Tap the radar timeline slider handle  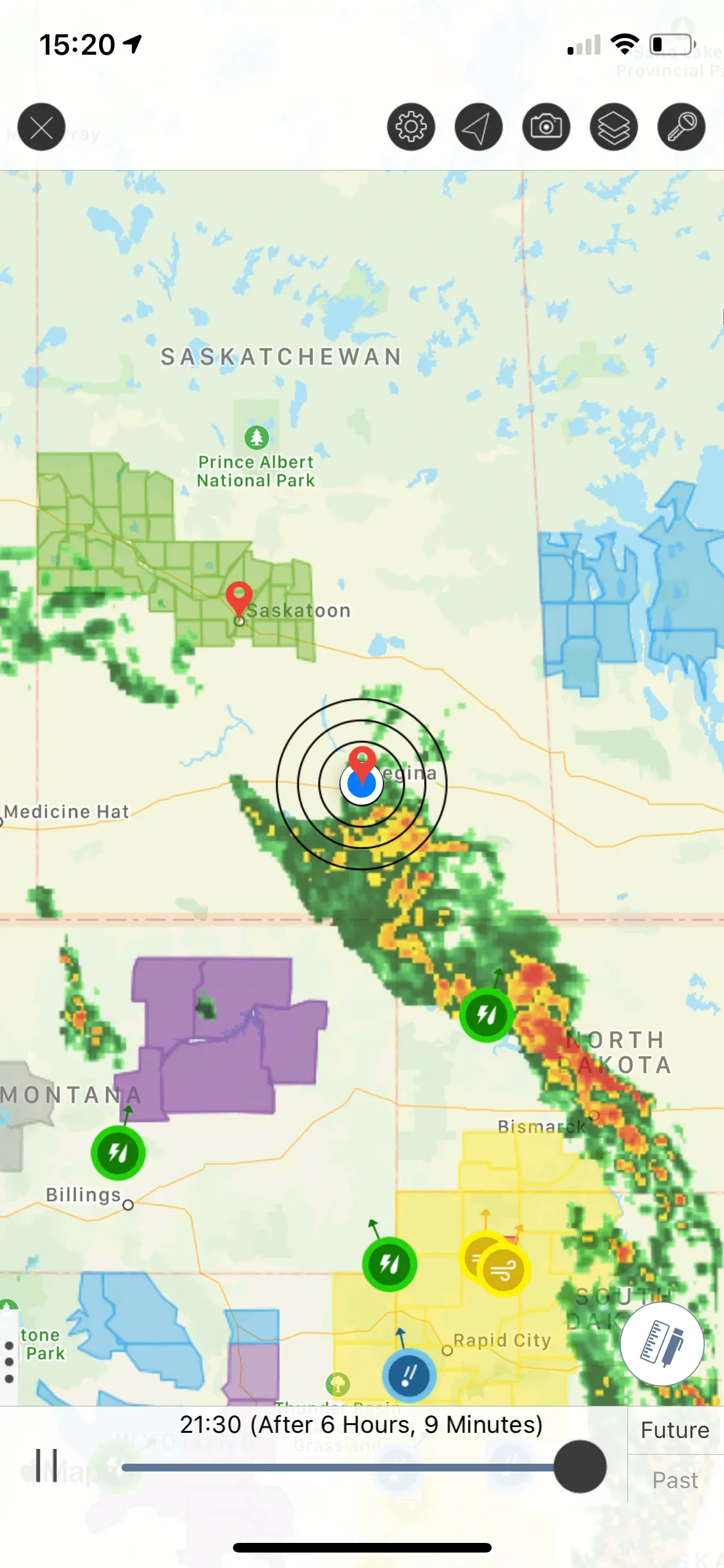[x=580, y=1466]
